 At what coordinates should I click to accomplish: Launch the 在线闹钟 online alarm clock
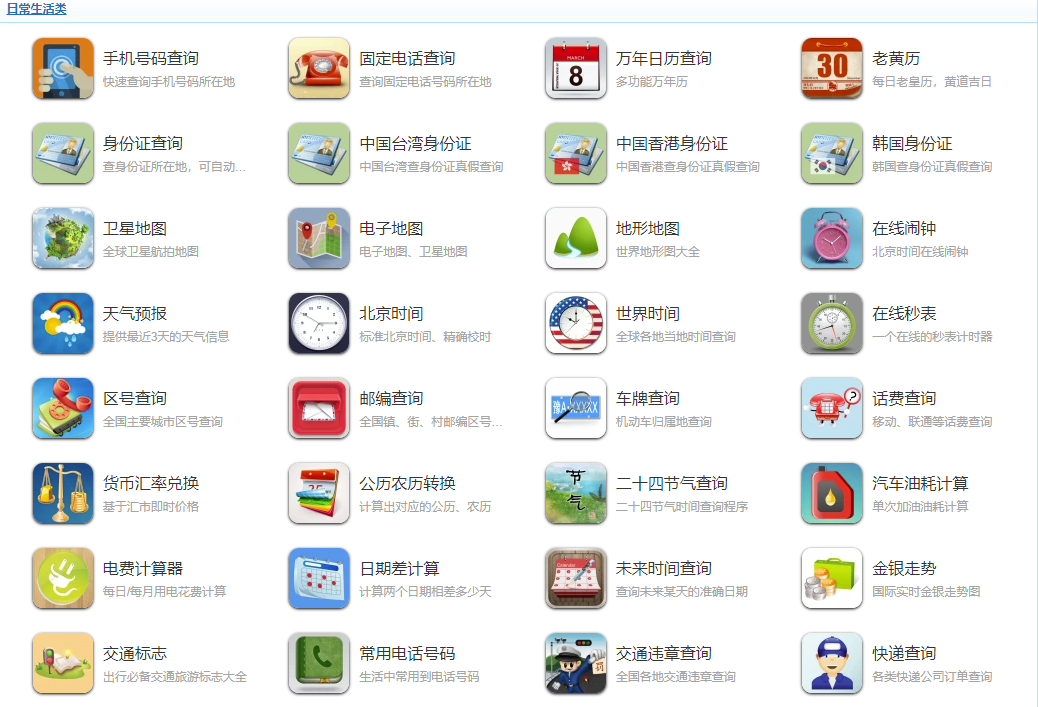[904, 229]
